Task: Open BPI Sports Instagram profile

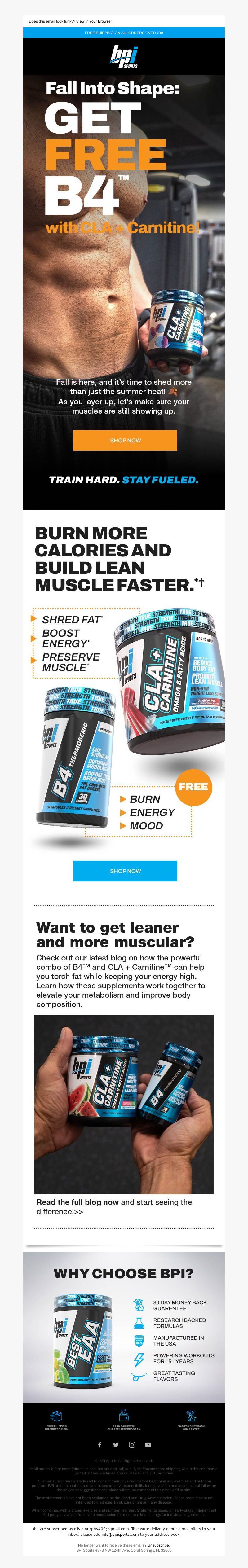Action: [132, 1444]
